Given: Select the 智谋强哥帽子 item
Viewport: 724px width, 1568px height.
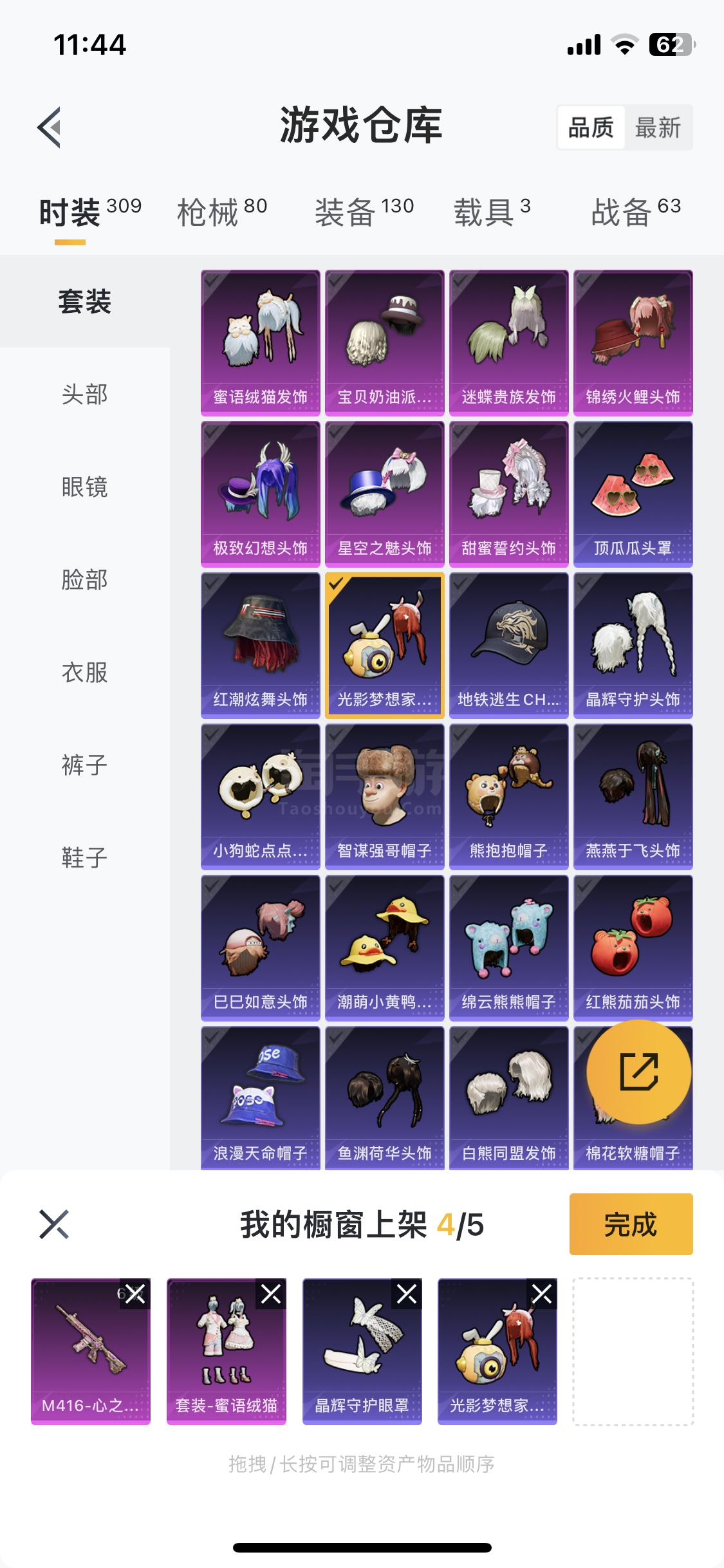Looking at the screenshot, I should click(x=384, y=796).
